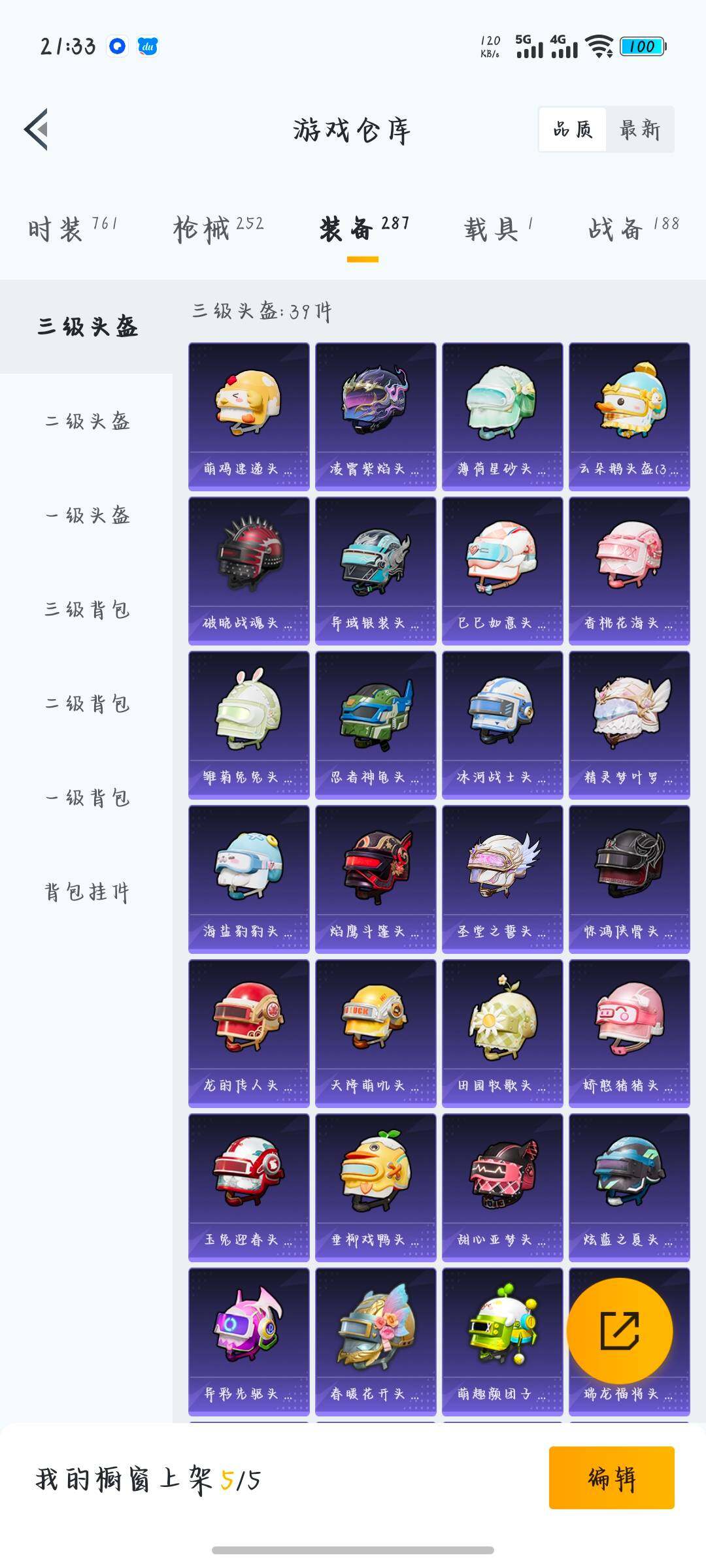Sort items by 品质

(x=573, y=129)
